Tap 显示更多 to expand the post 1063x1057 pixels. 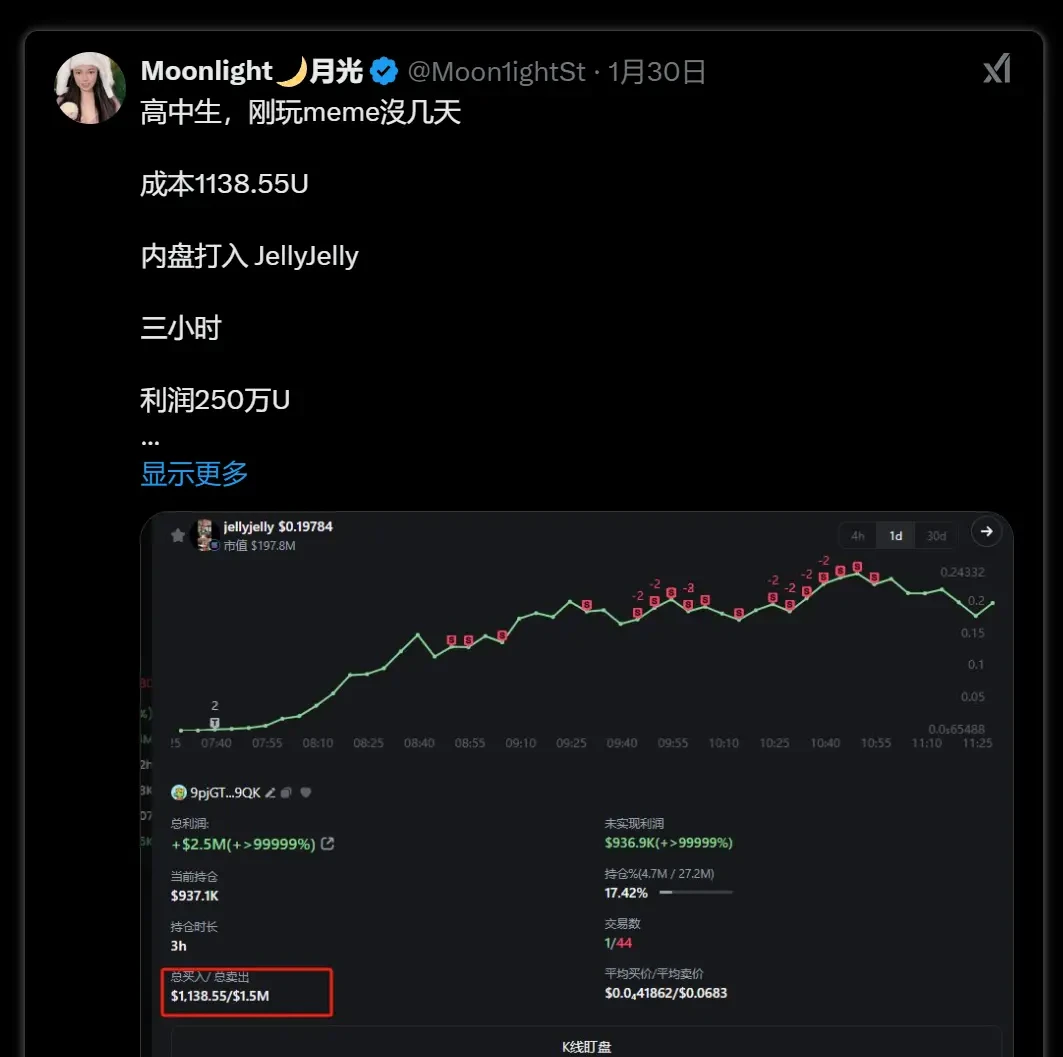click(x=194, y=473)
